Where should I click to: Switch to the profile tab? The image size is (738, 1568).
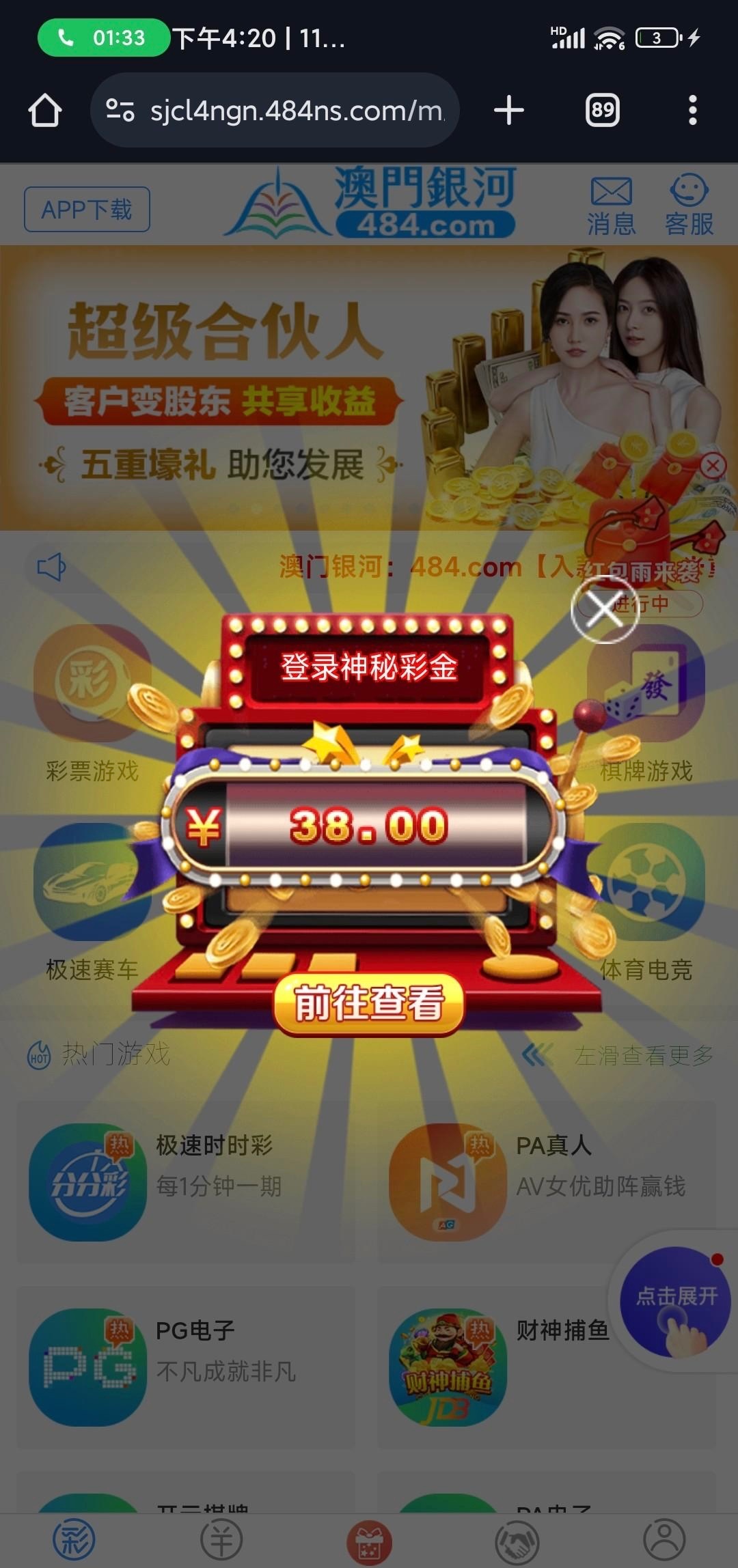coord(663,1539)
